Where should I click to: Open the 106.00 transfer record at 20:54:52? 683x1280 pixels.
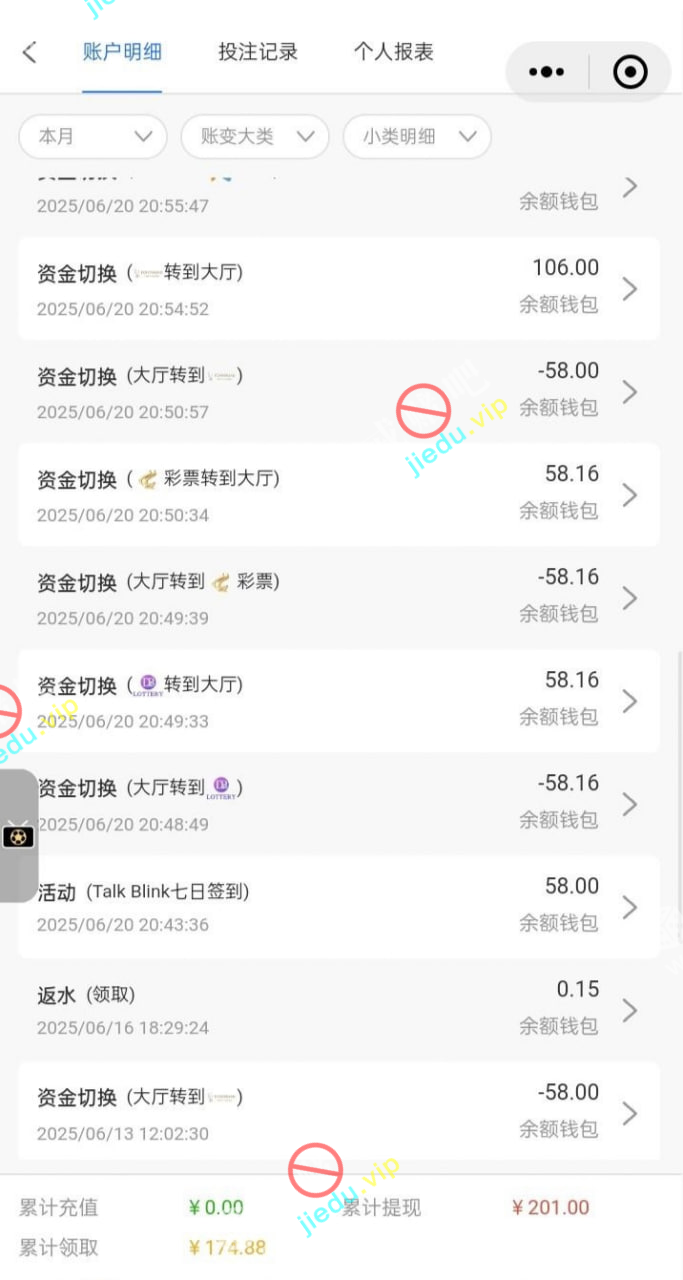click(x=338, y=289)
